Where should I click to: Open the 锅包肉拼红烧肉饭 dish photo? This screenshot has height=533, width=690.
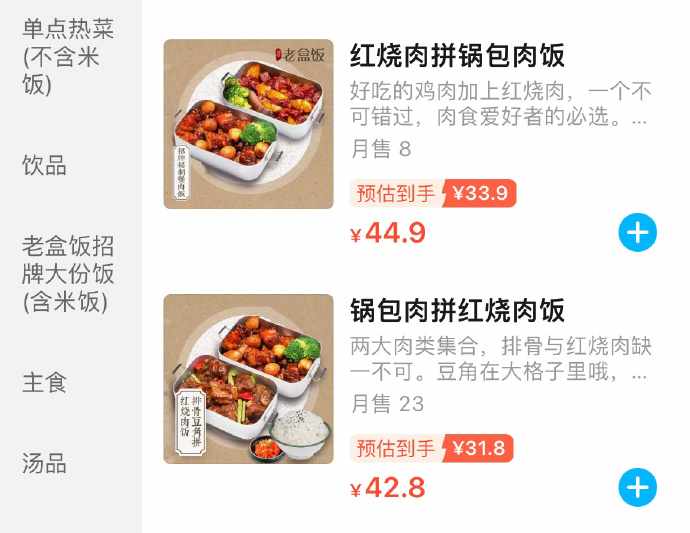pos(248,379)
